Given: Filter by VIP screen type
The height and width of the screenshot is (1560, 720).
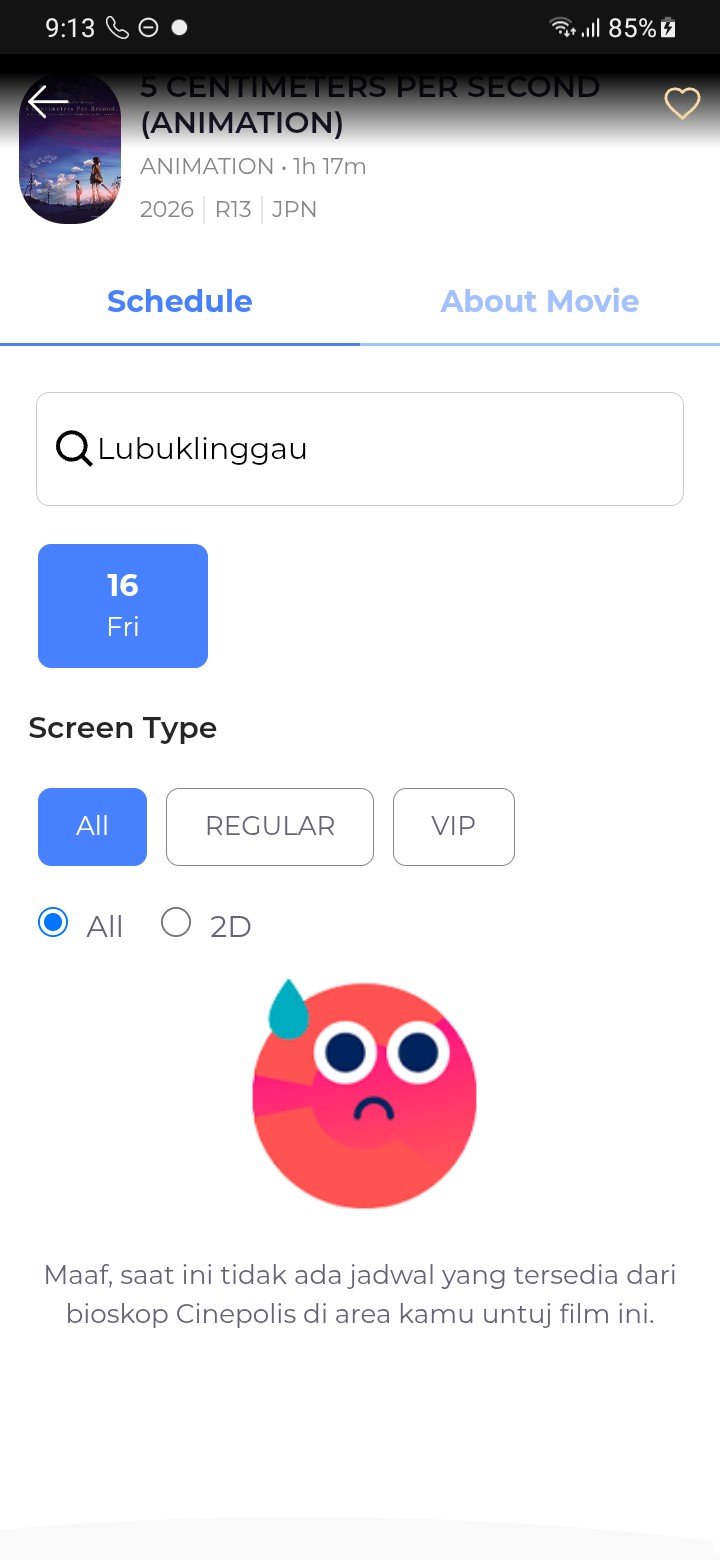Looking at the screenshot, I should (x=453, y=827).
